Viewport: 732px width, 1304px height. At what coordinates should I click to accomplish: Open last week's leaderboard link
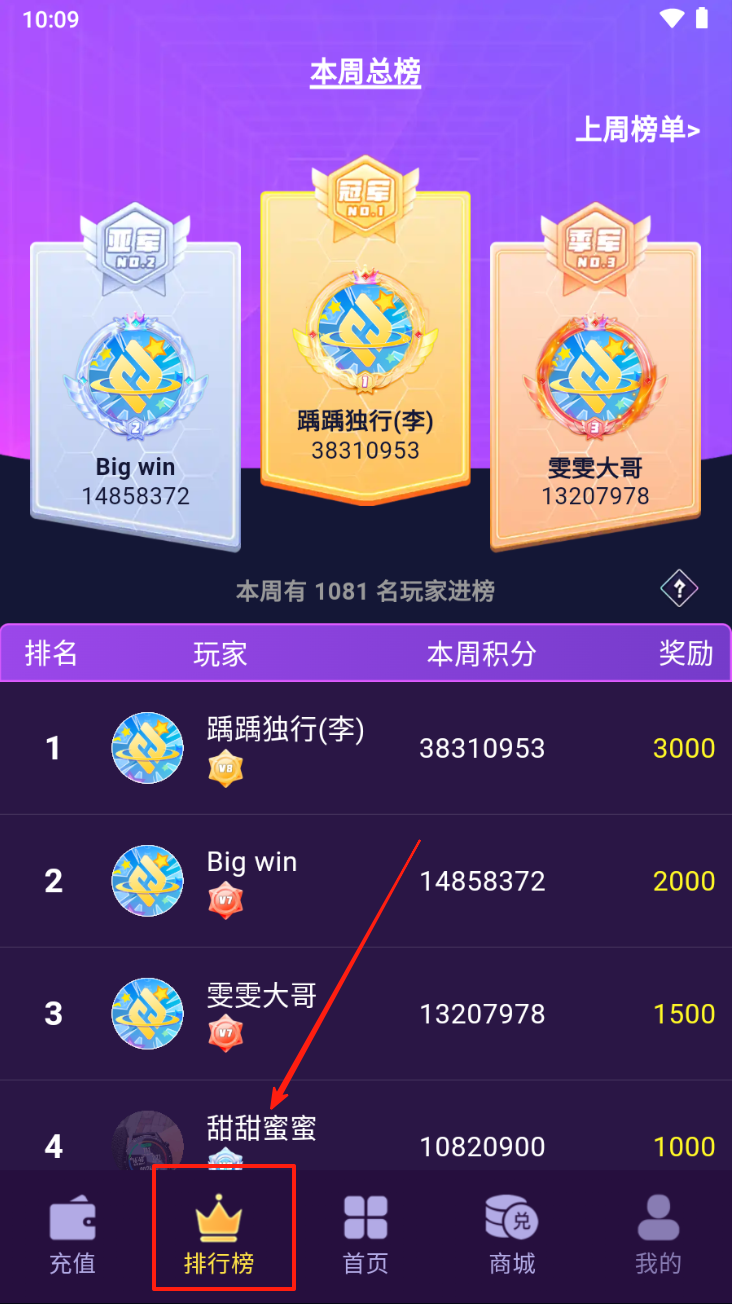pyautogui.click(x=637, y=129)
